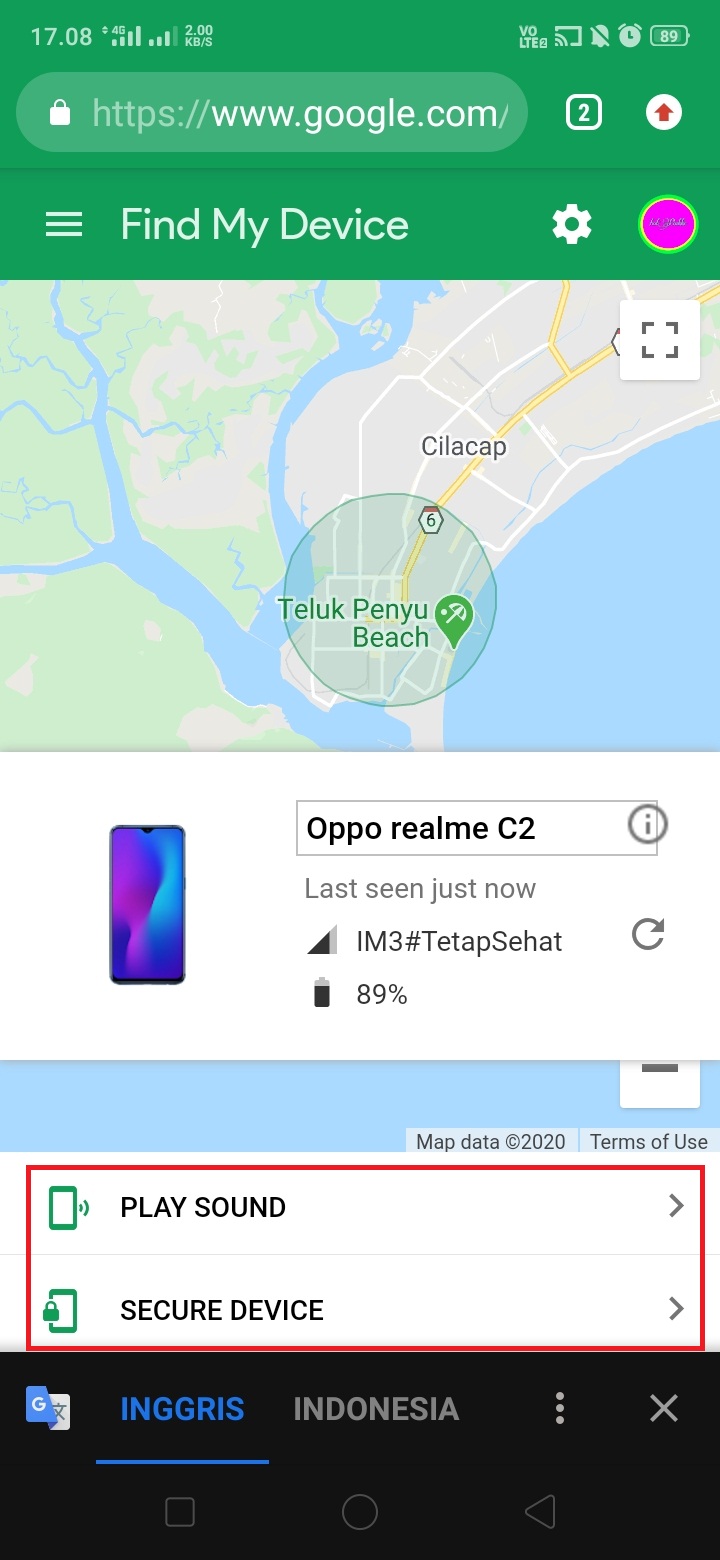Open the browser tab switcher
The width and height of the screenshot is (720, 1560).
[x=584, y=113]
